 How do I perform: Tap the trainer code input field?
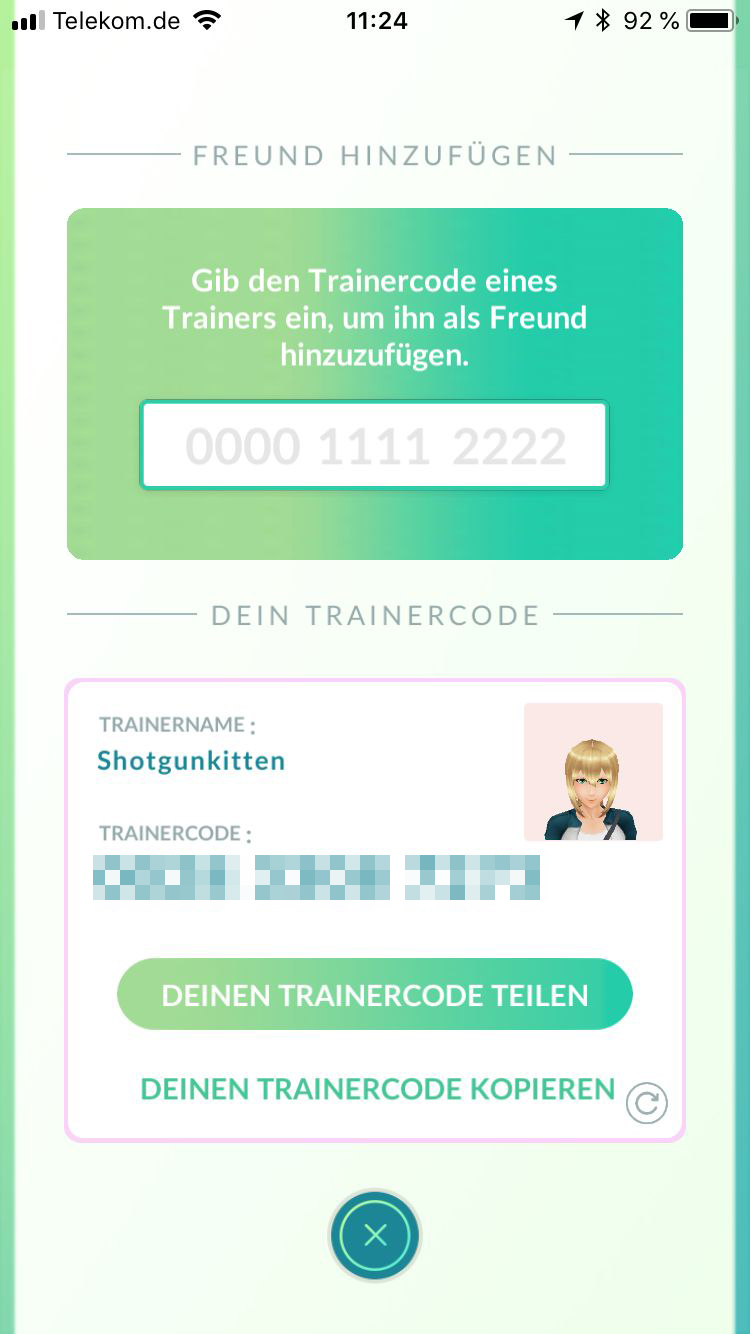pyautogui.click(x=374, y=445)
